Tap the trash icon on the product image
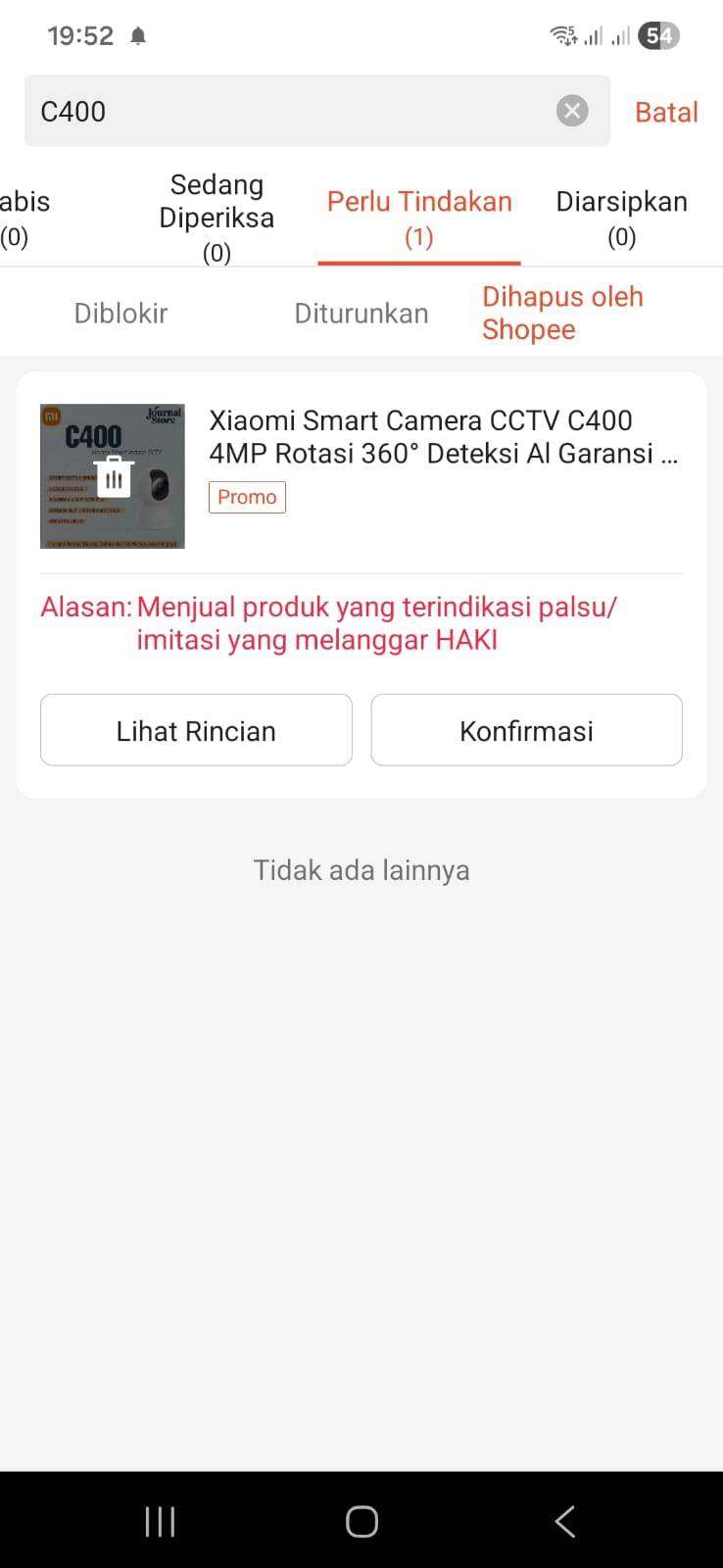 point(115,477)
